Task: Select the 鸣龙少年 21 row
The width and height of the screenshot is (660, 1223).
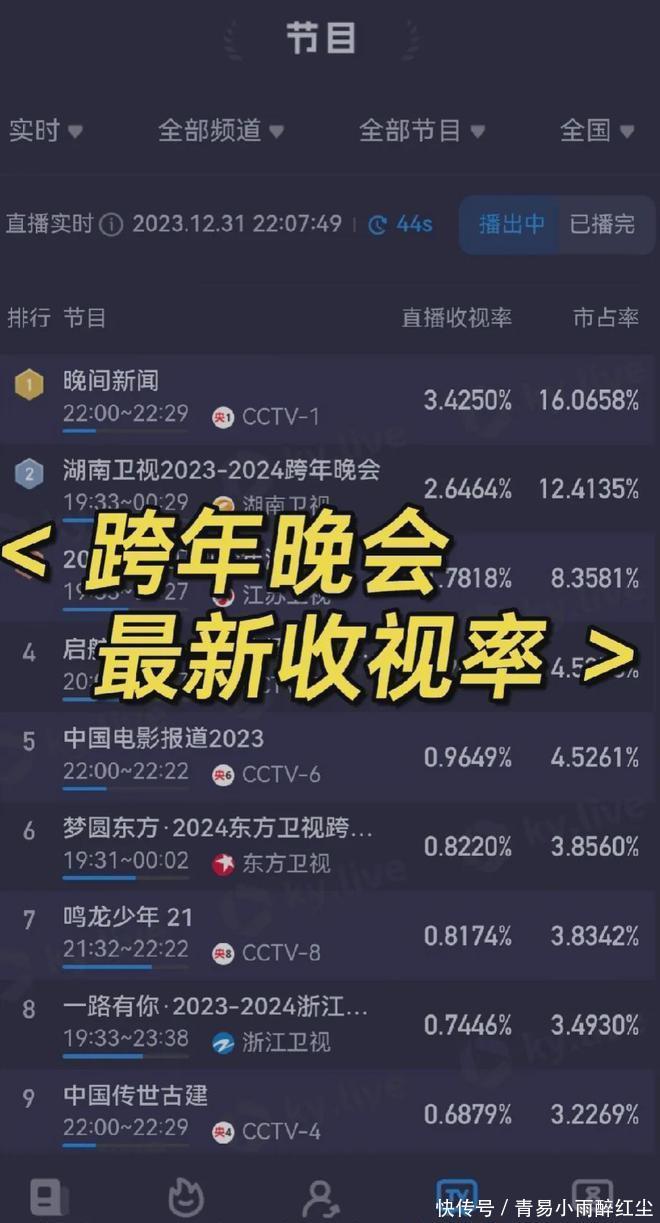Action: point(330,934)
